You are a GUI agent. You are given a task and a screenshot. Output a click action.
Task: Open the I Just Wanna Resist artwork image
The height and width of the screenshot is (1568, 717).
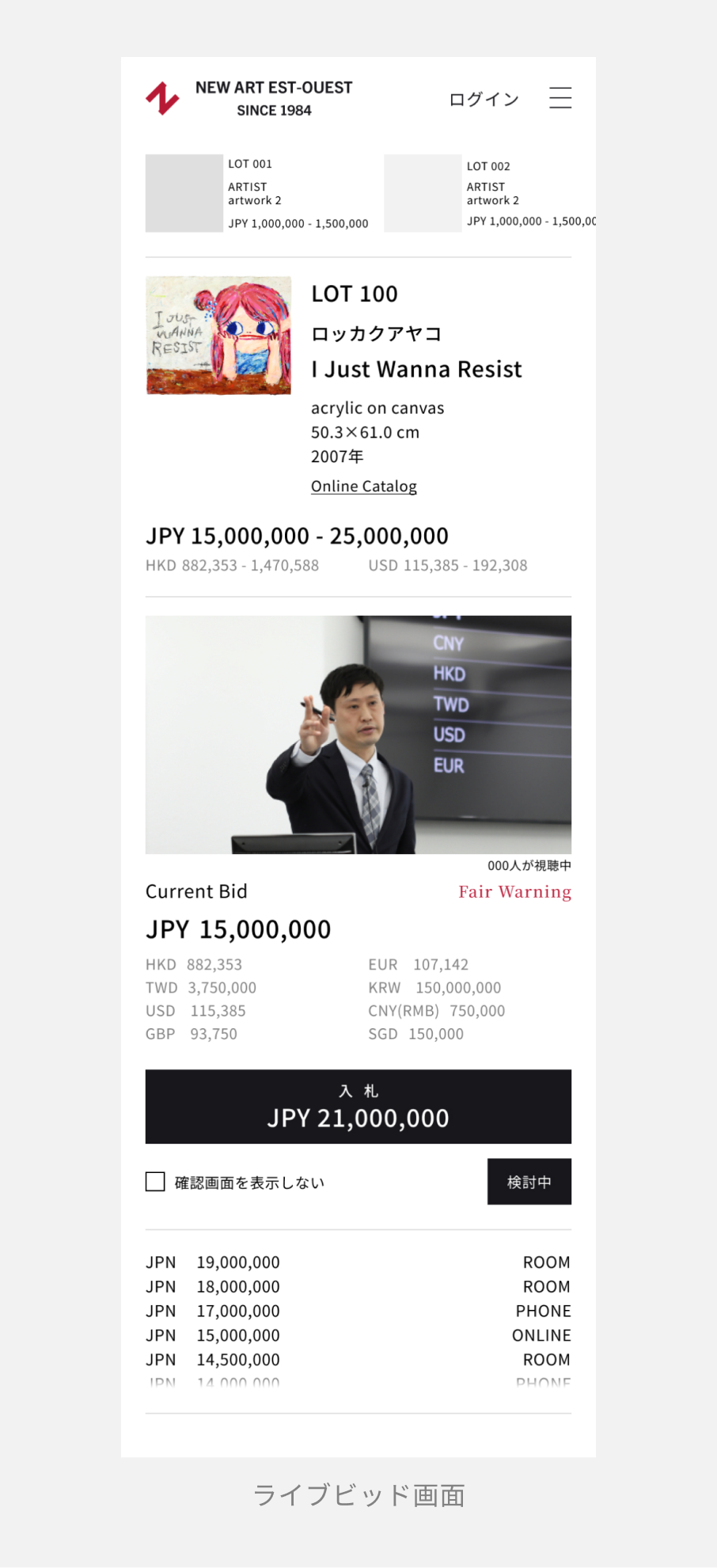click(x=218, y=335)
